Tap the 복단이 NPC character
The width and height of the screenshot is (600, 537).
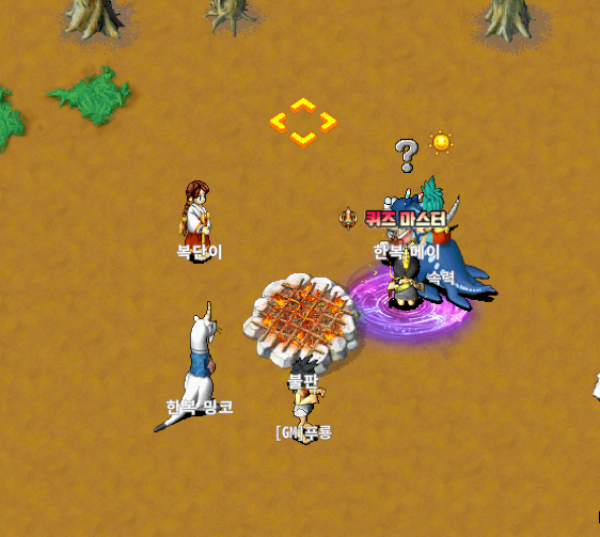[197, 212]
